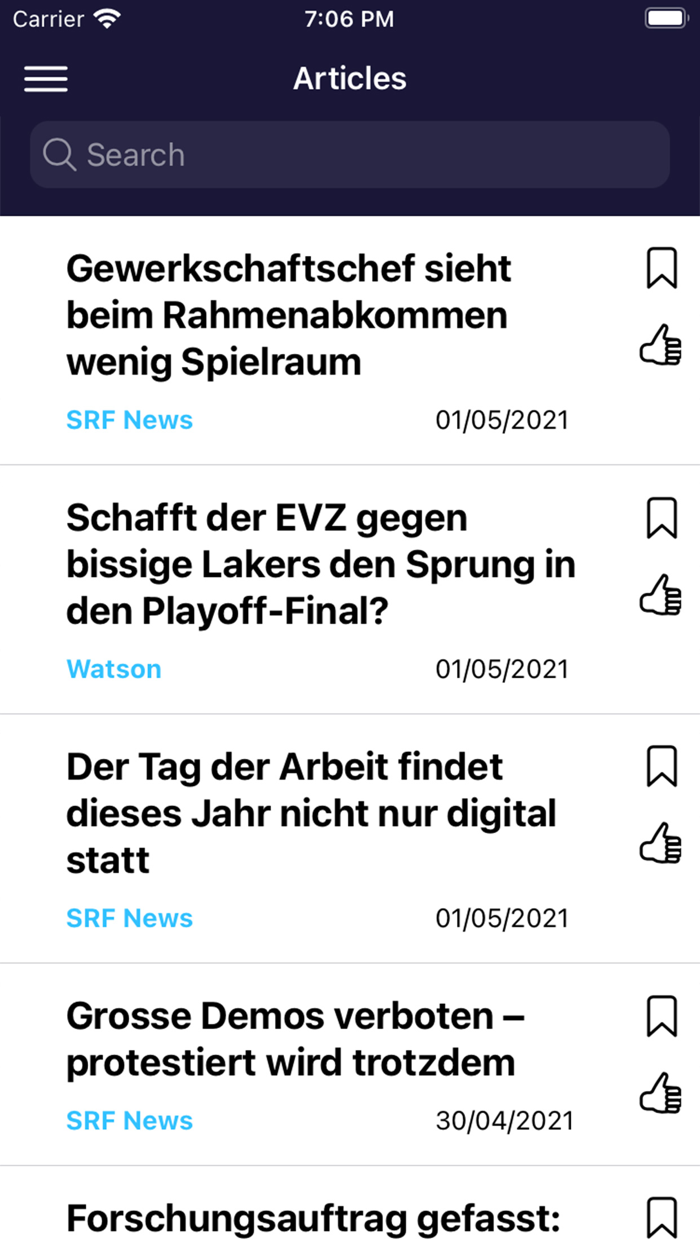The image size is (700, 1244).
Task: Tap the Search field
Action: click(350, 155)
